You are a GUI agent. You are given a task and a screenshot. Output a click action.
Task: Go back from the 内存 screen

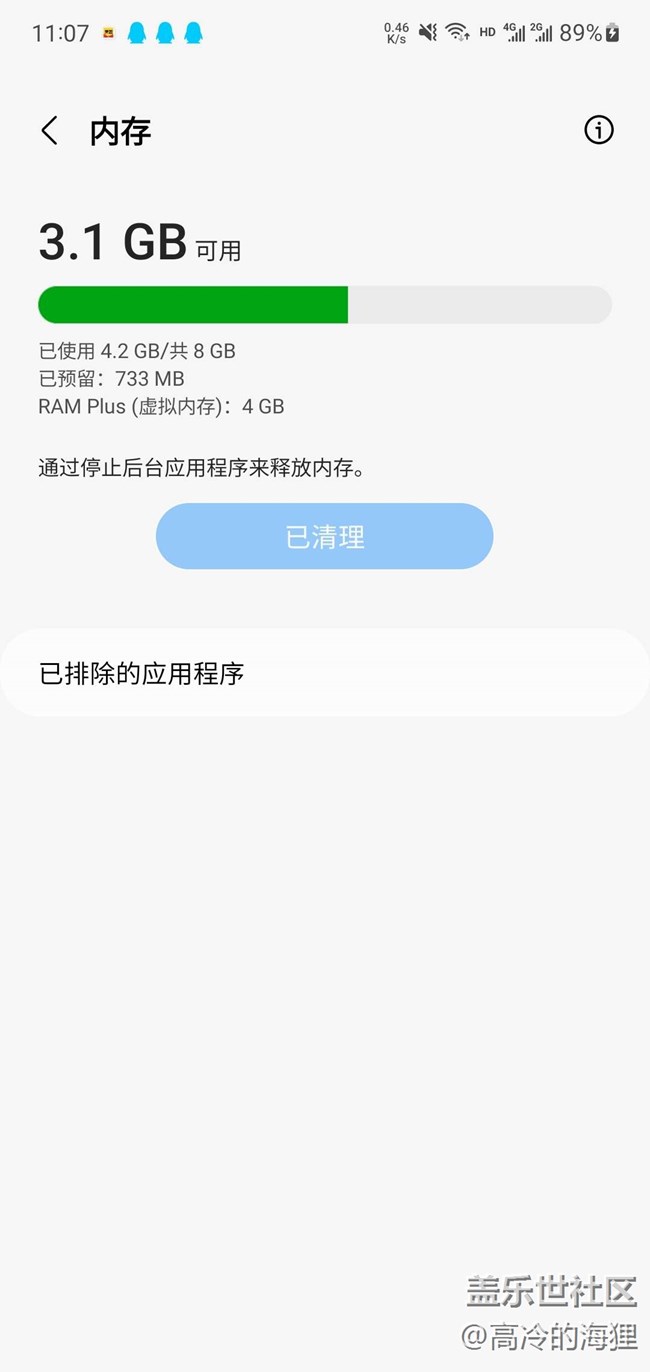point(49,131)
